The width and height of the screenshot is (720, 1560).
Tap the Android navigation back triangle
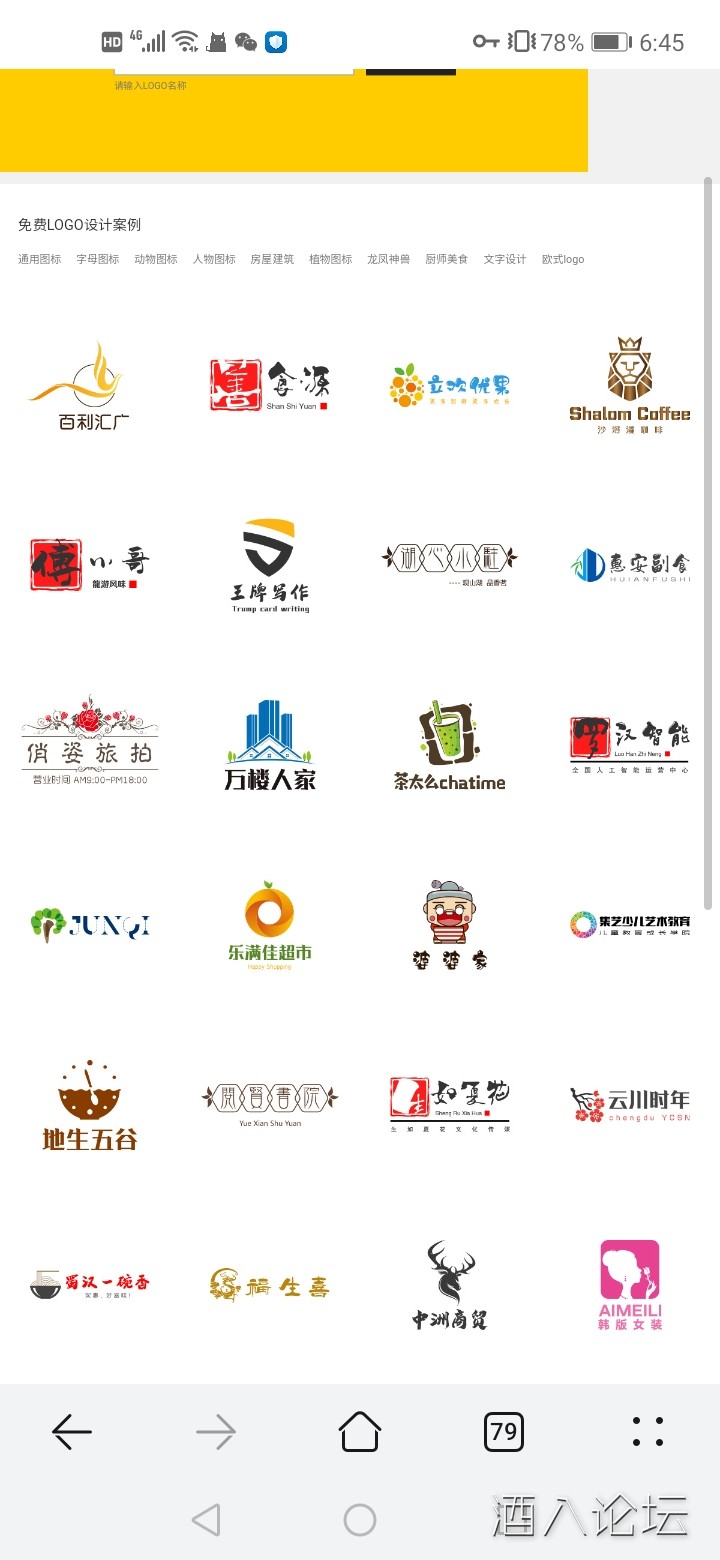206,1518
